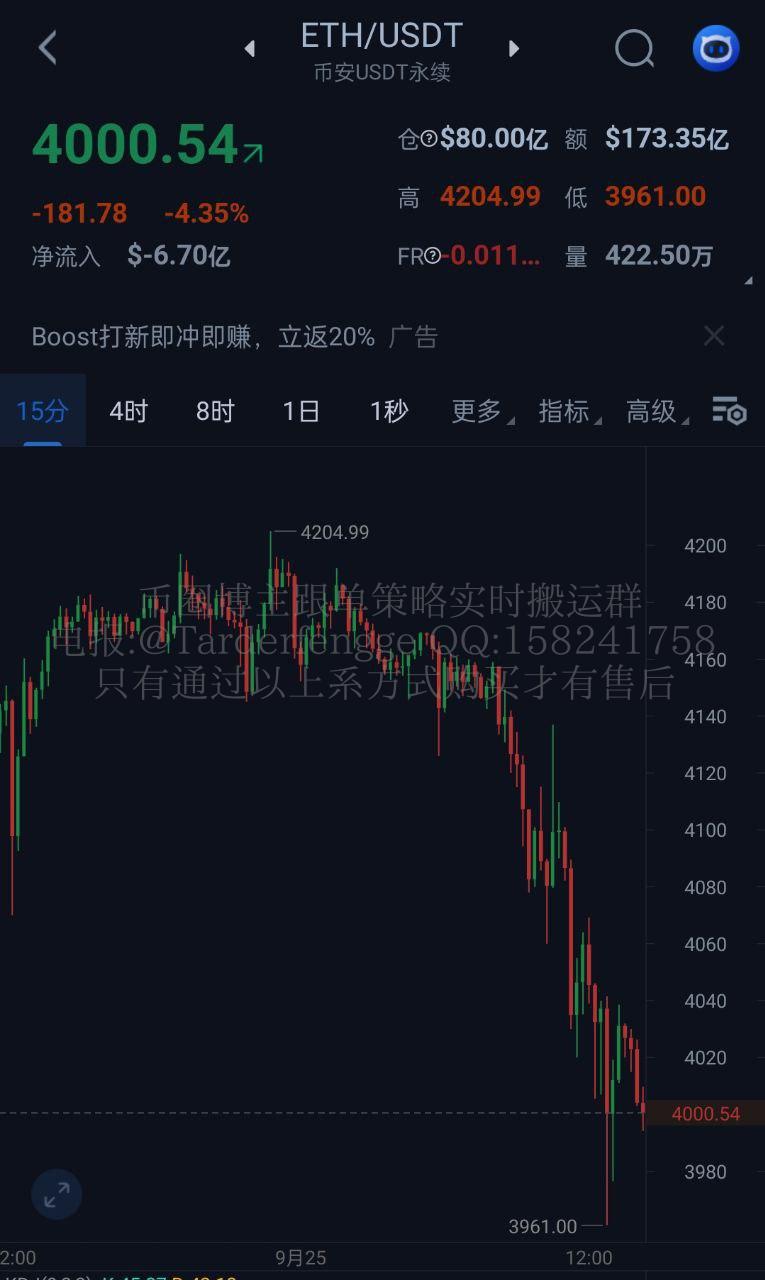
Task: Expand the 更多 timeframe options
Action: 478,411
